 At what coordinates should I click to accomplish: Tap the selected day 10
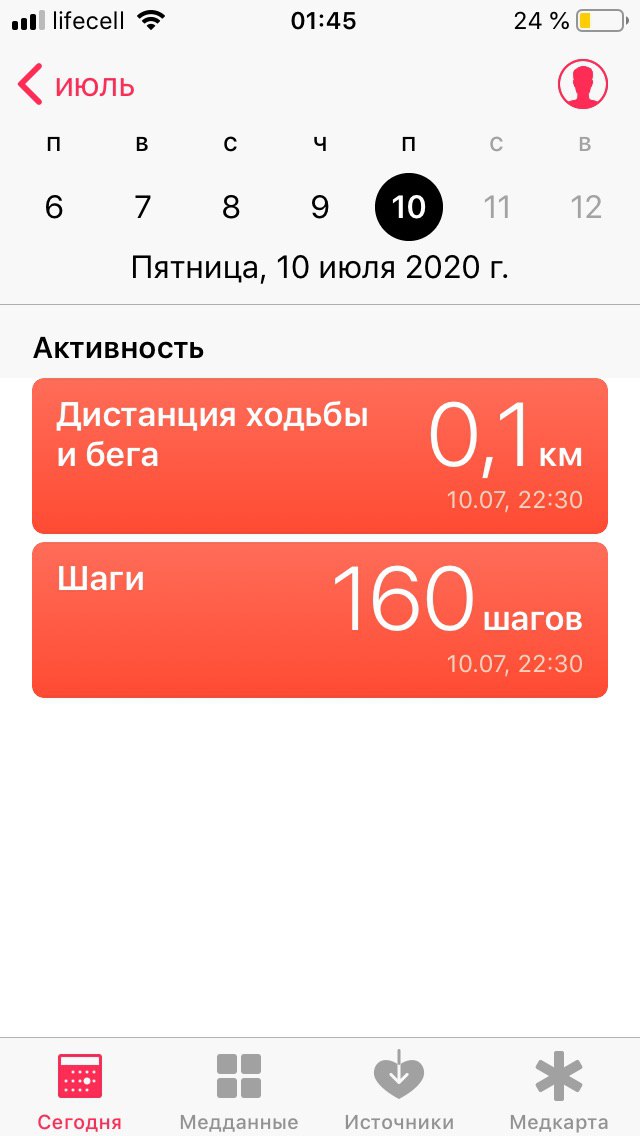pos(409,207)
